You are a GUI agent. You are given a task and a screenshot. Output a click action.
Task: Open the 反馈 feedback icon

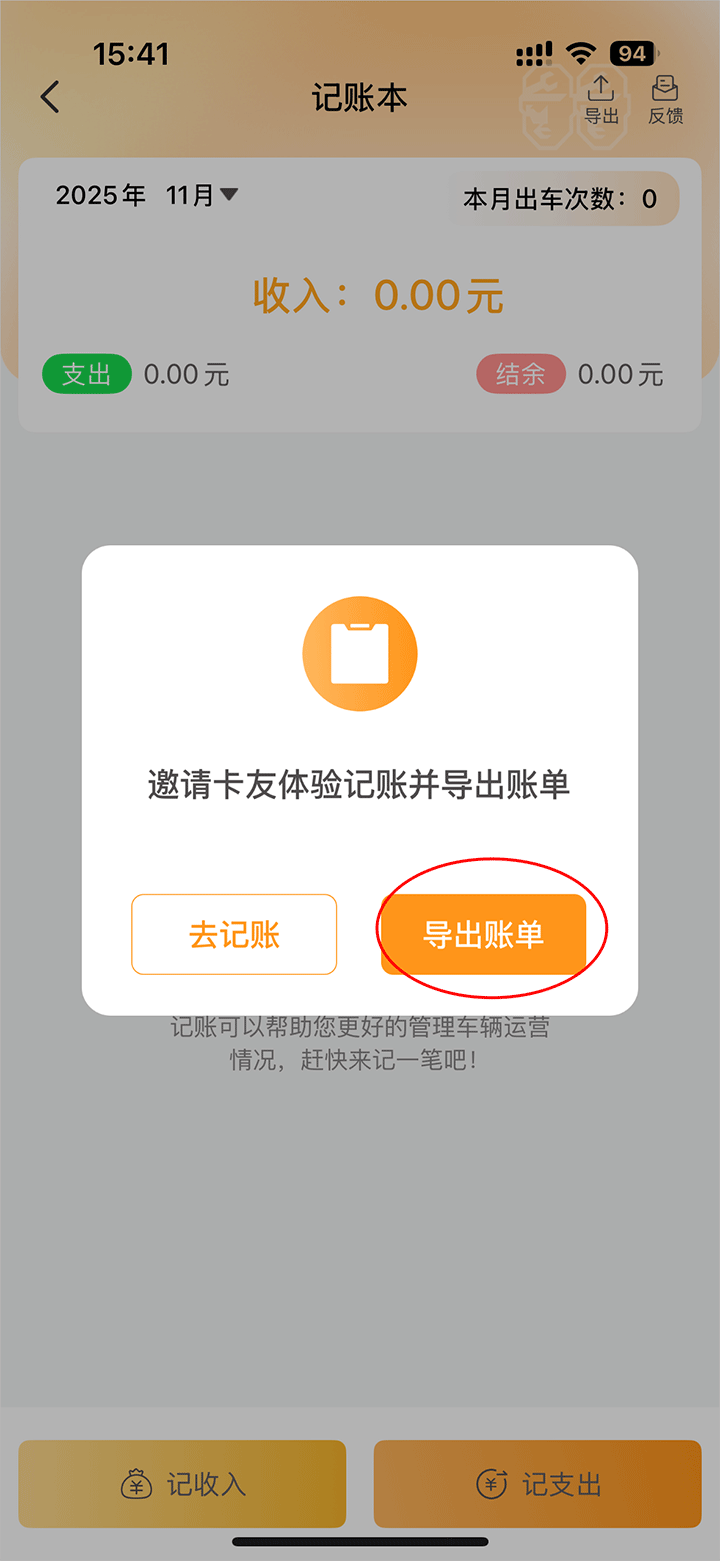click(665, 99)
